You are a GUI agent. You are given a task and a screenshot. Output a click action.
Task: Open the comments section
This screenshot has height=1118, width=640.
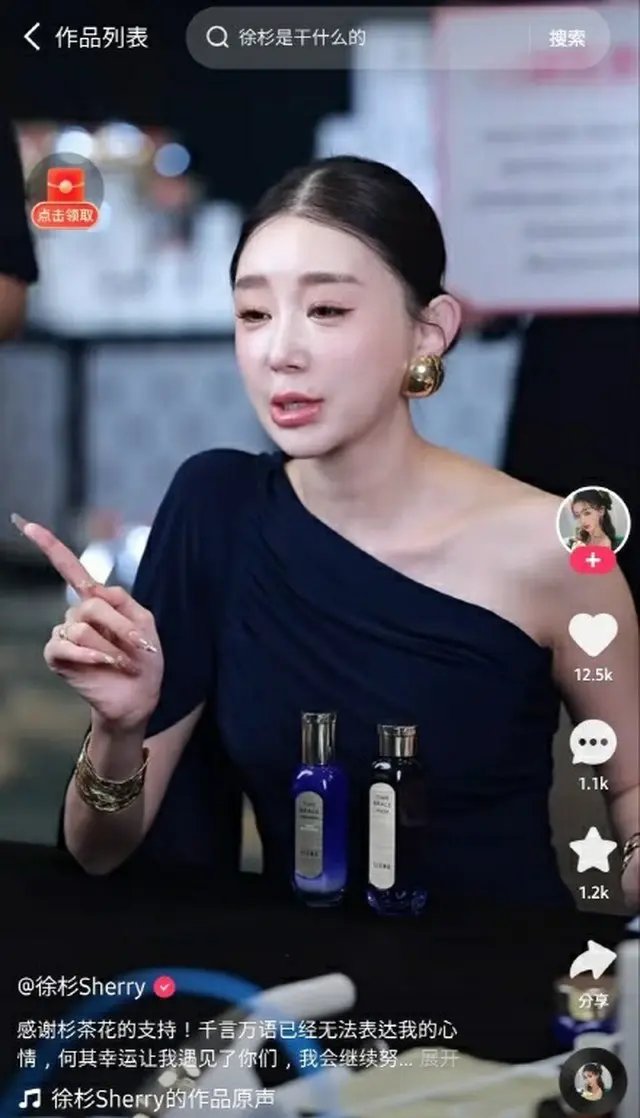pos(593,744)
